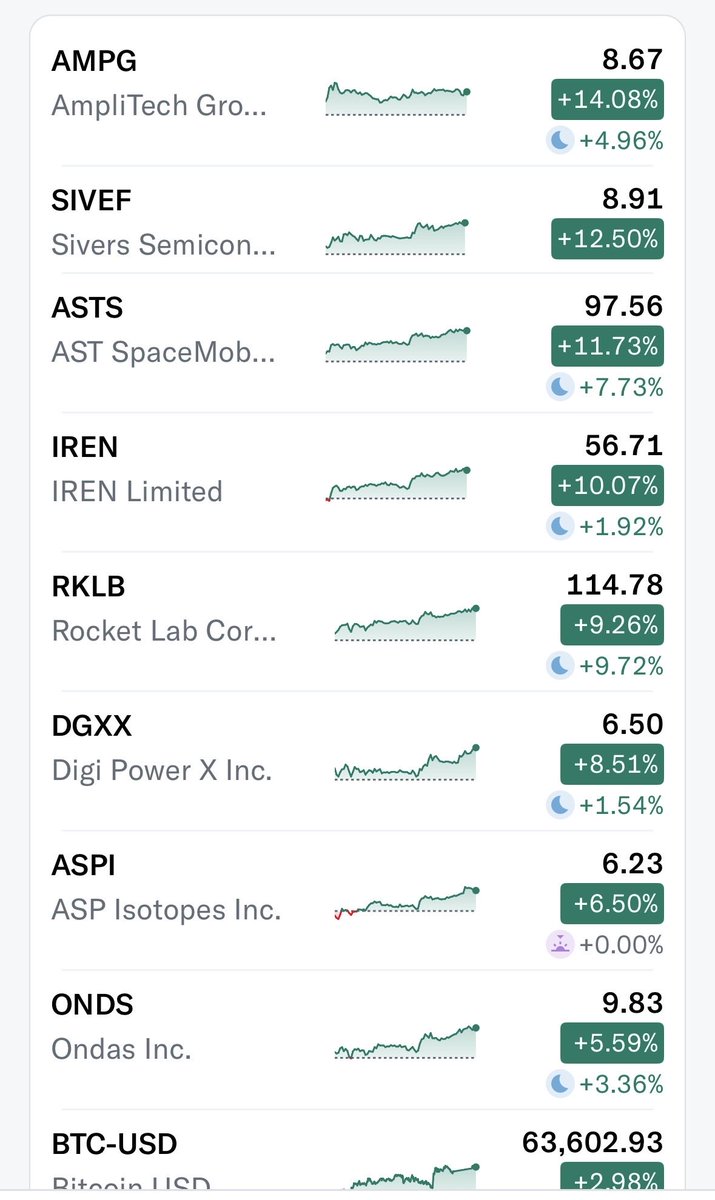715x1200 pixels.
Task: Tap the +14.08% change badge for AMPG
Action: point(607,99)
